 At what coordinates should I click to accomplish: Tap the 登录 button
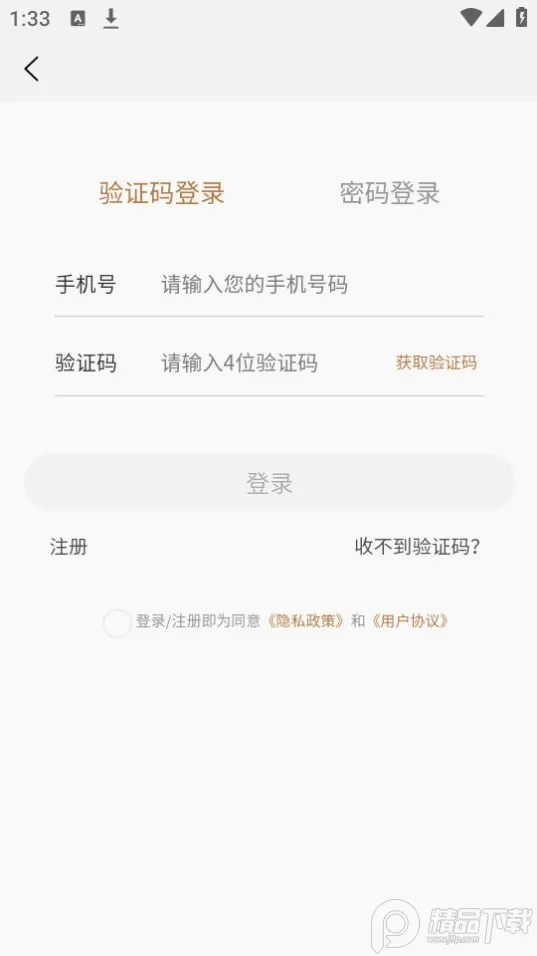click(x=269, y=483)
